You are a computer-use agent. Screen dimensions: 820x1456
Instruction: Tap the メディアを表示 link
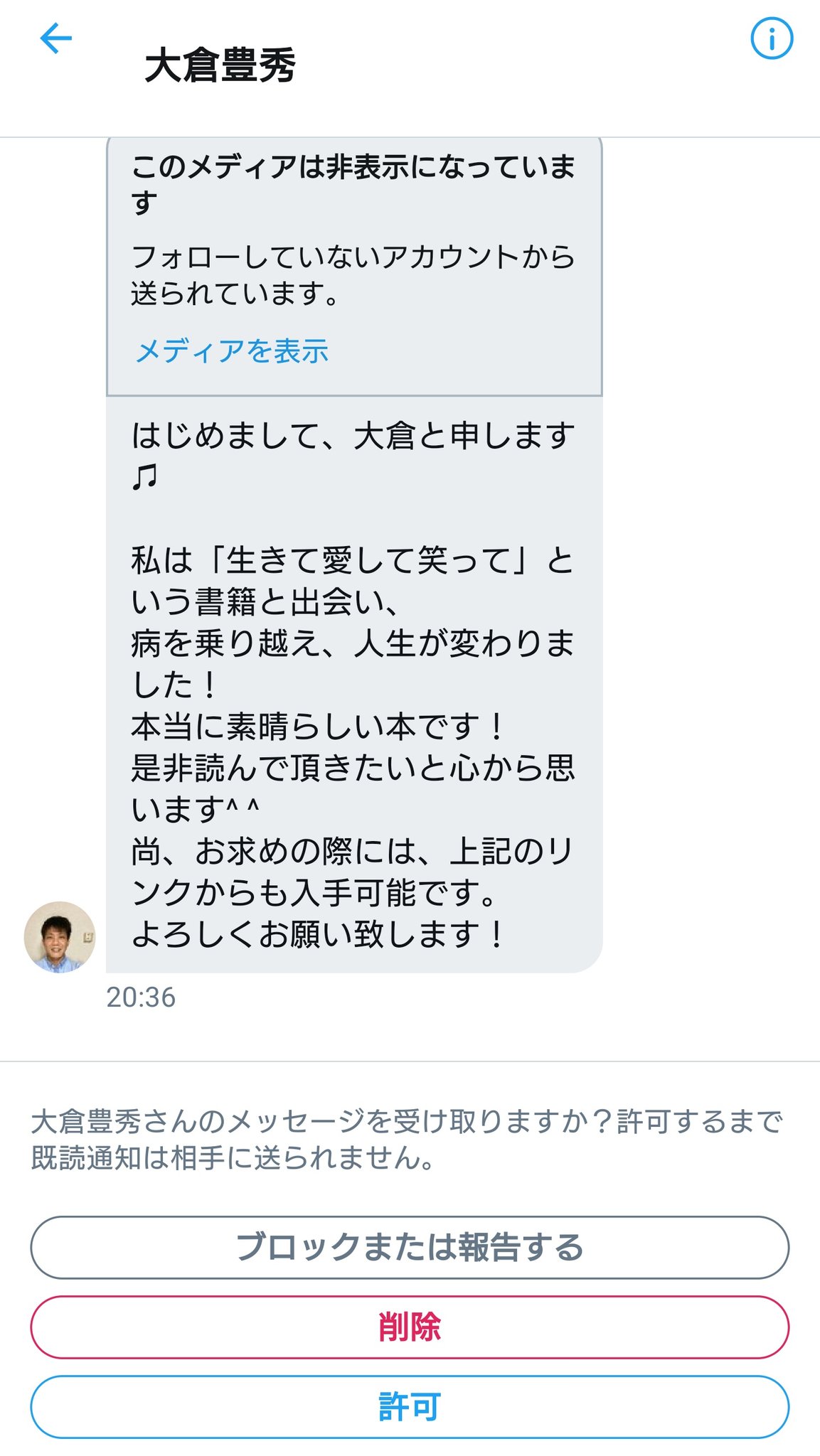tap(232, 351)
